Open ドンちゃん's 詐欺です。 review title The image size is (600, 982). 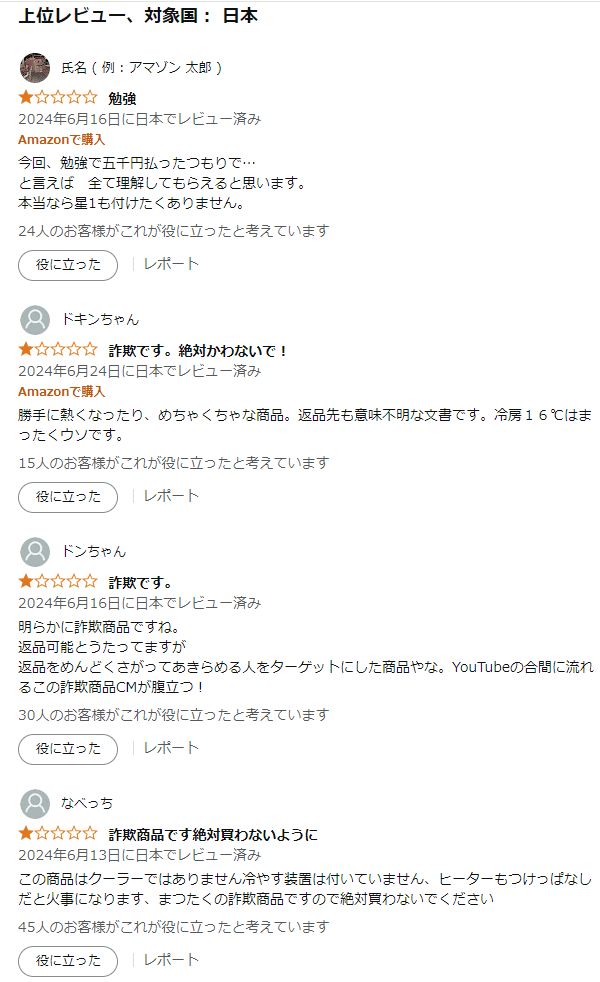point(141,582)
